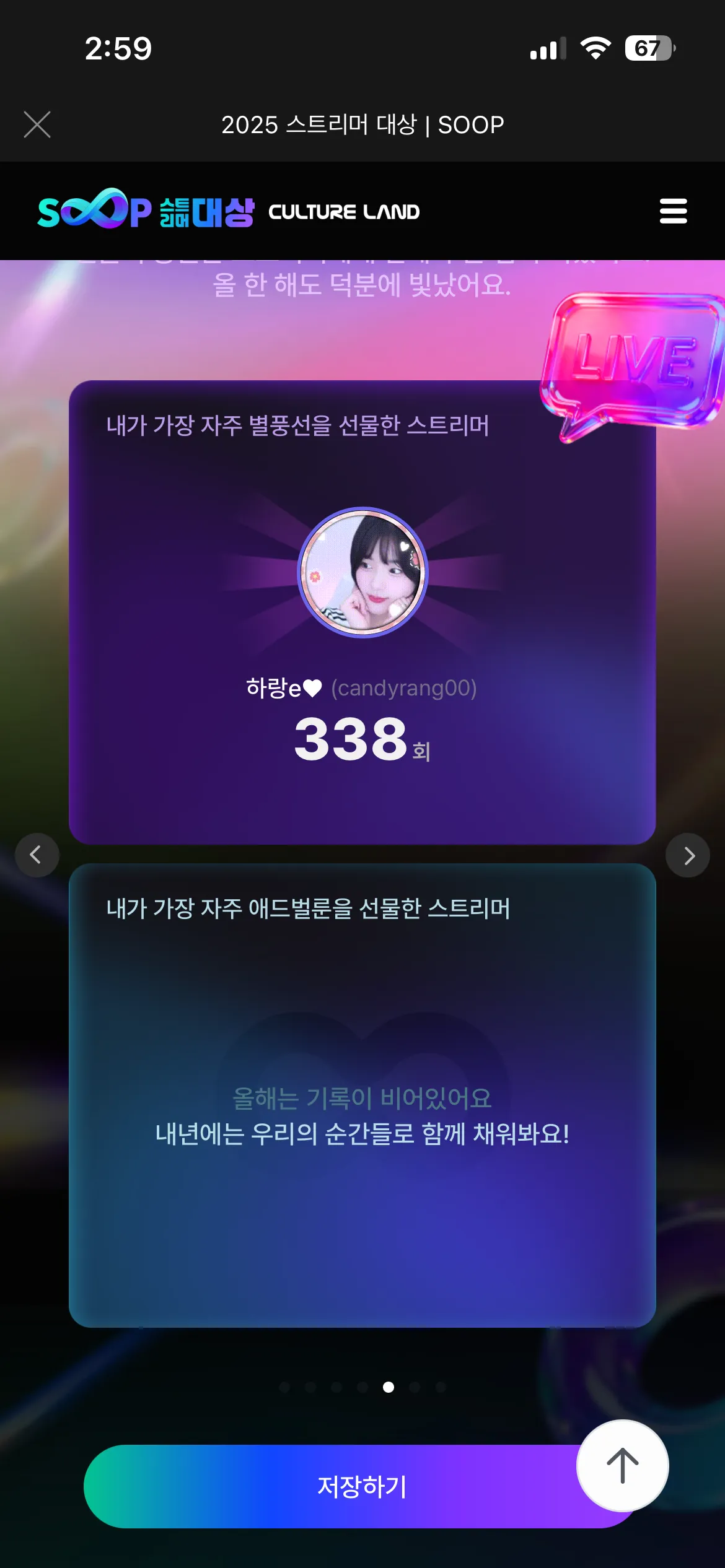The image size is (725, 1568).
Task: Close the in-app browser page
Action: click(37, 124)
